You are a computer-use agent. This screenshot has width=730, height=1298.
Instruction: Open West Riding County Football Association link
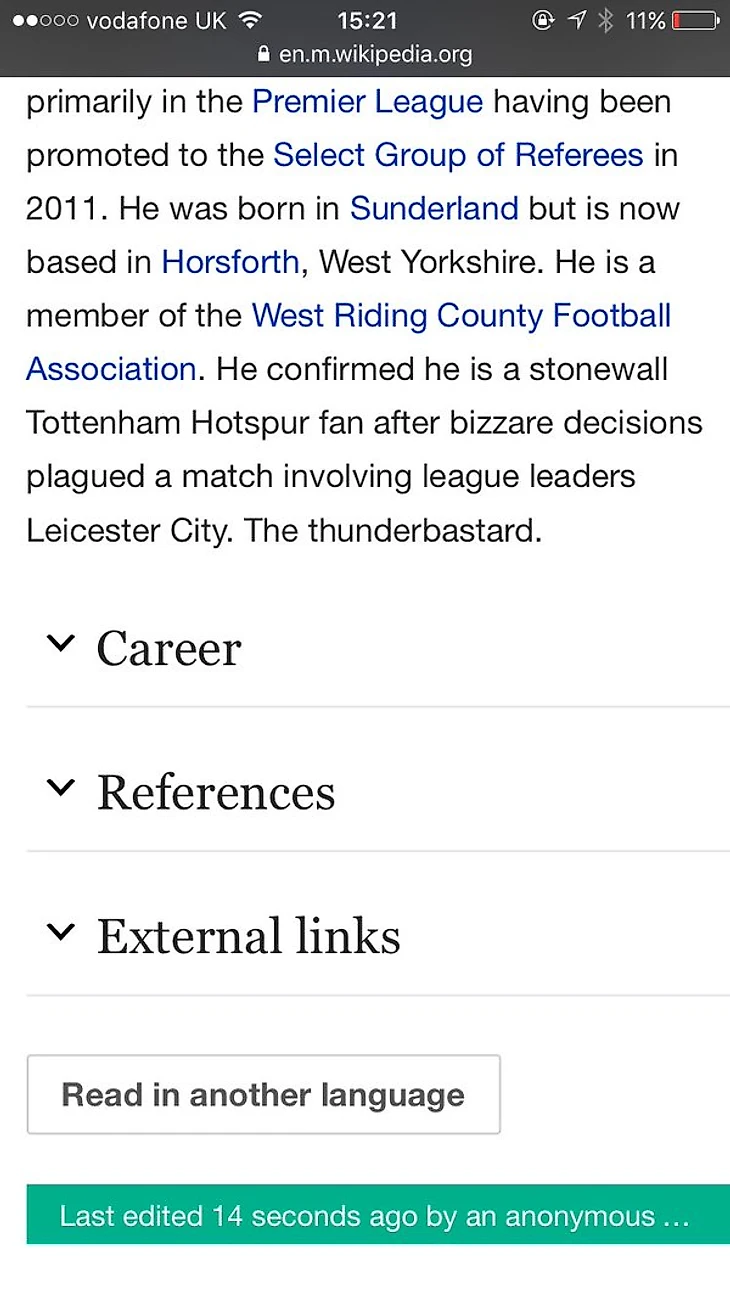(461, 316)
